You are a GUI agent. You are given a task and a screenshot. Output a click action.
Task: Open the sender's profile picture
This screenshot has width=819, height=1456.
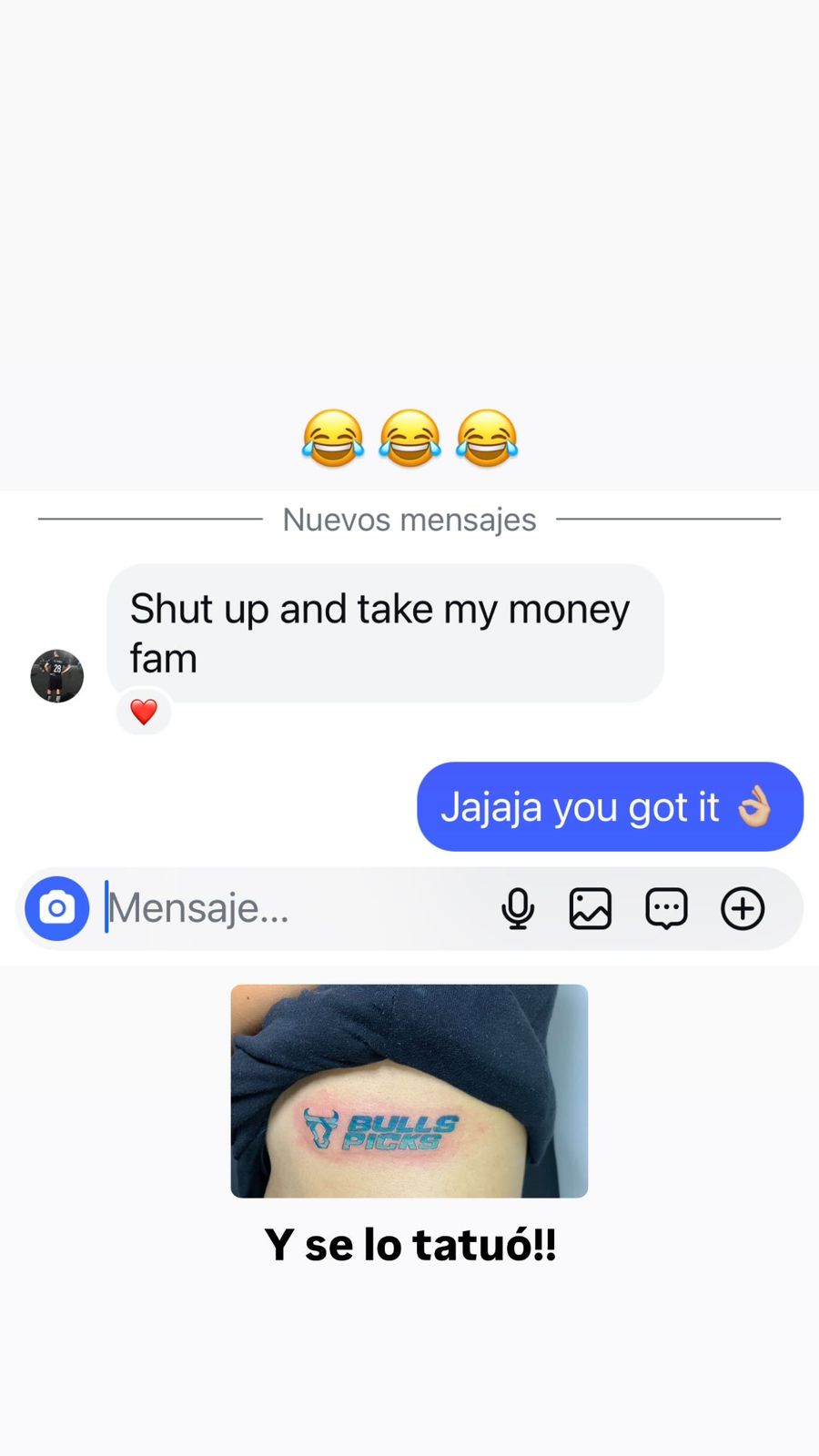pos(56,675)
